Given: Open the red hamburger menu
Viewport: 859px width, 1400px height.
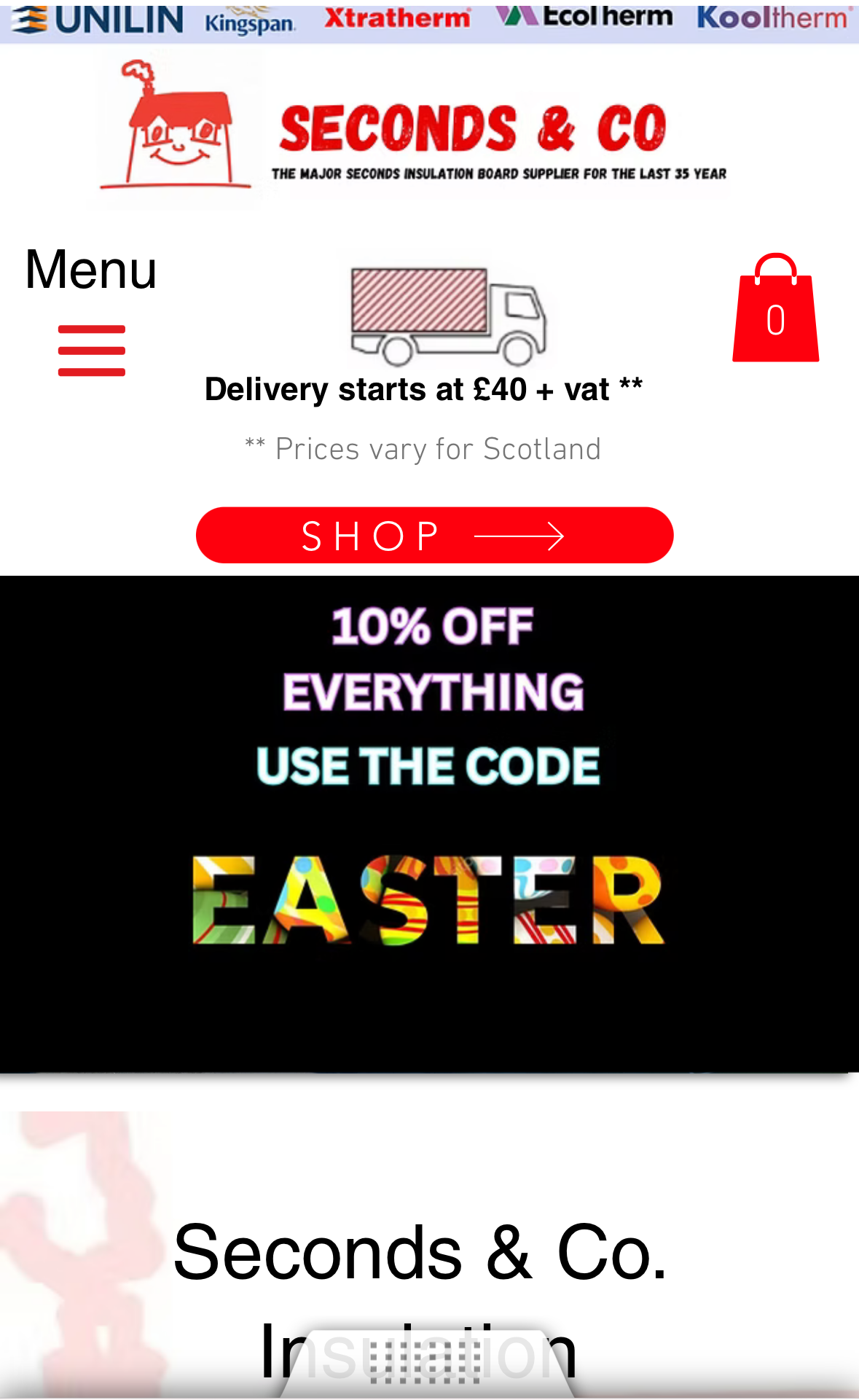Looking at the screenshot, I should pyautogui.click(x=92, y=351).
